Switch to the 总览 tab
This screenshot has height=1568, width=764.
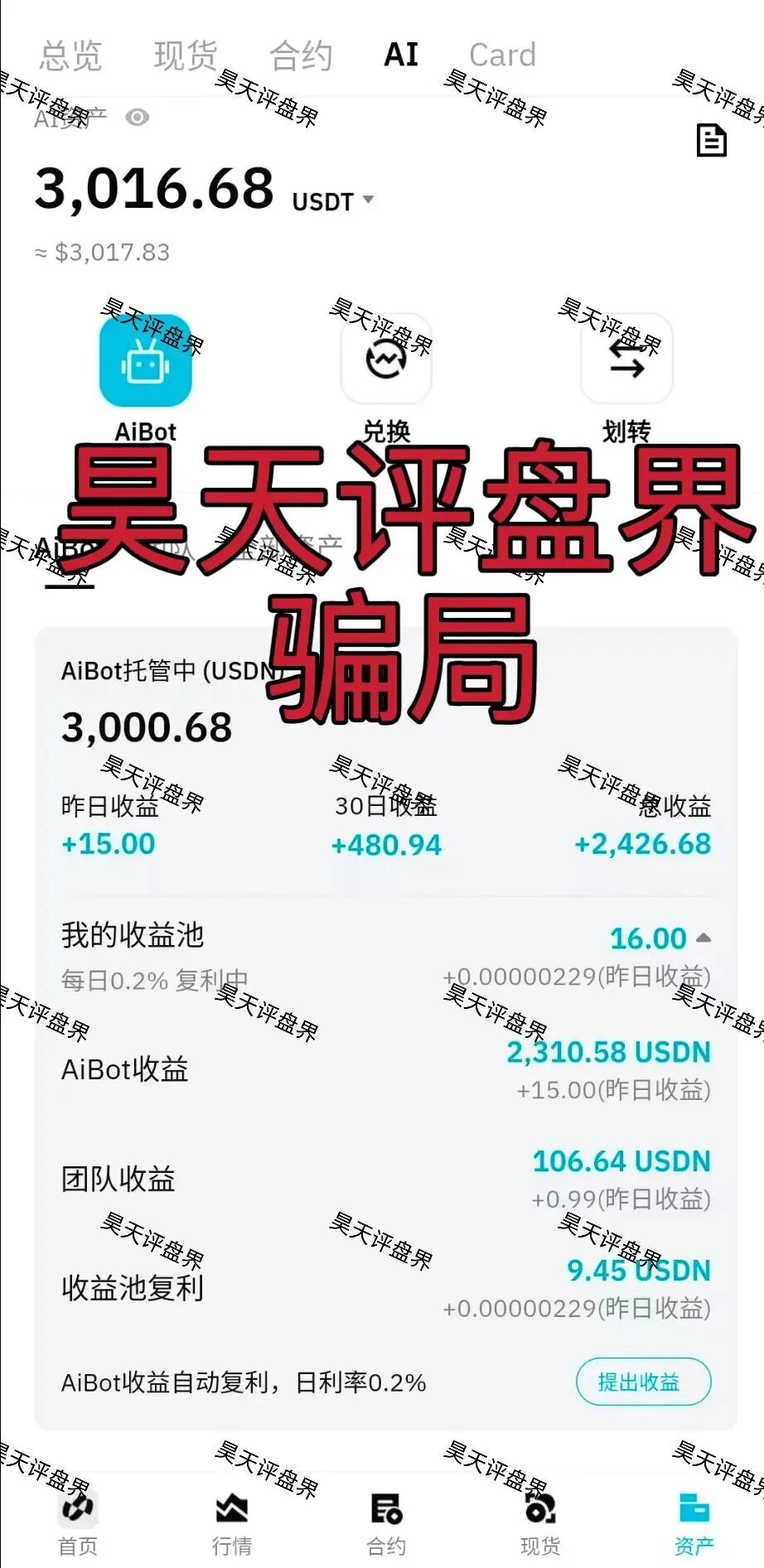click(69, 55)
